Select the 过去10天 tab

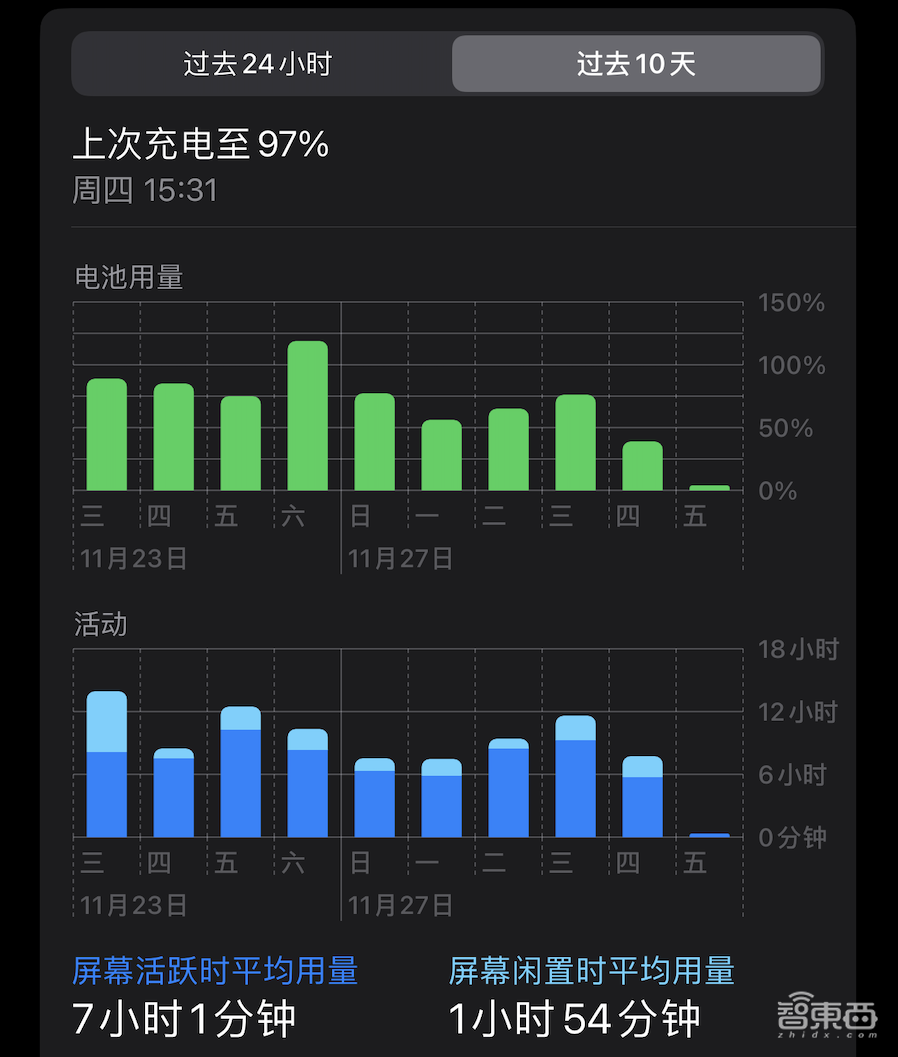tap(636, 64)
